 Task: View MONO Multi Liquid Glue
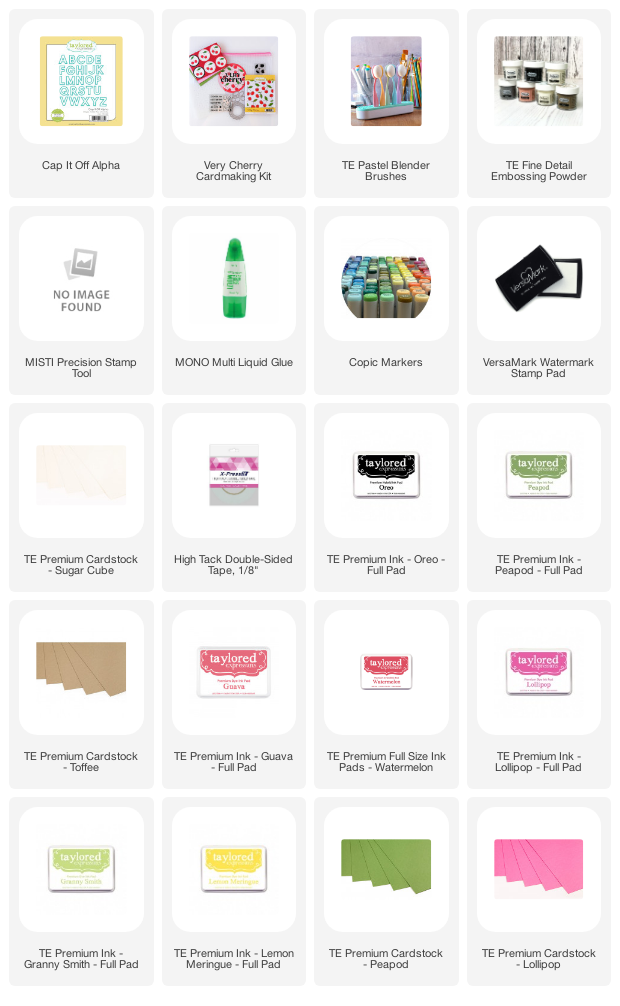tap(234, 300)
